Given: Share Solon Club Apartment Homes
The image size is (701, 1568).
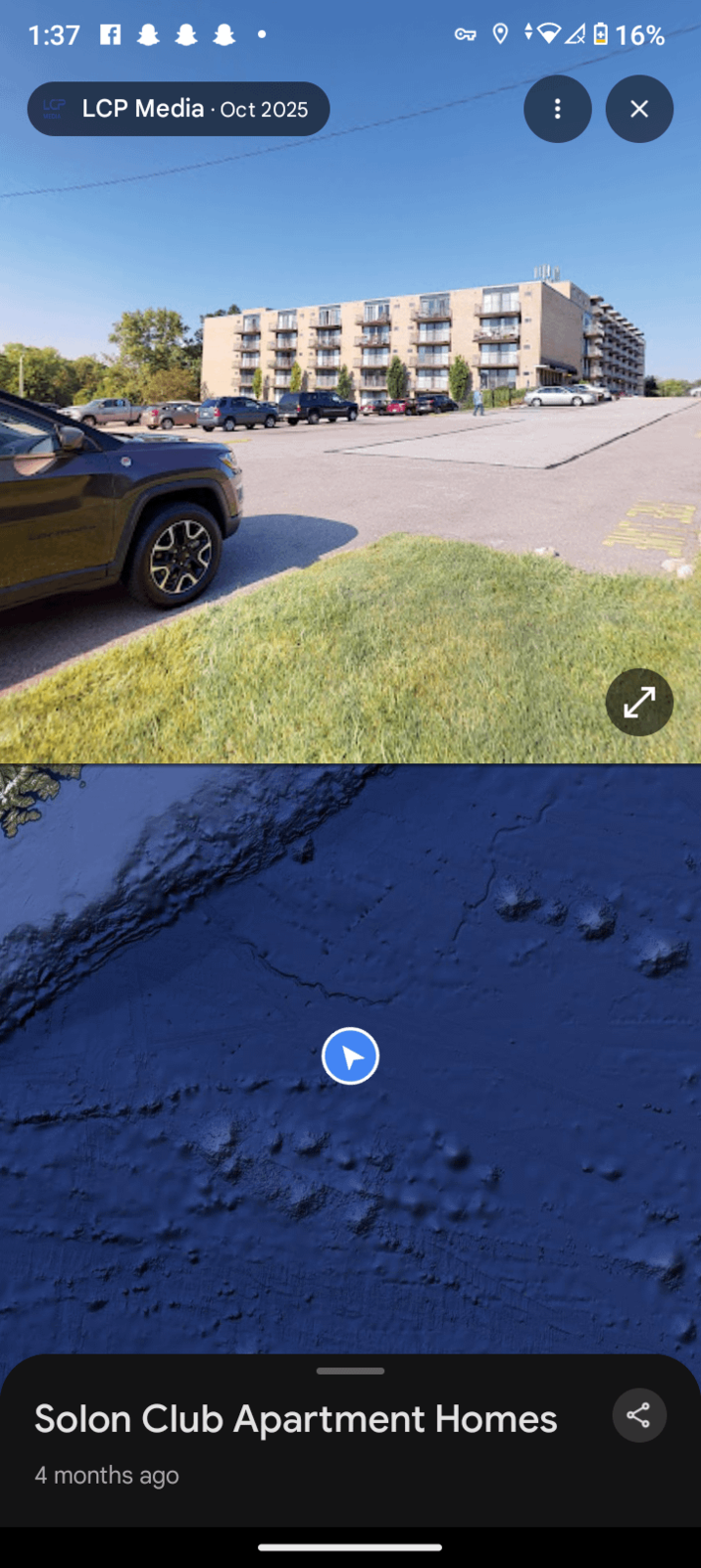Looking at the screenshot, I should pyautogui.click(x=639, y=1415).
